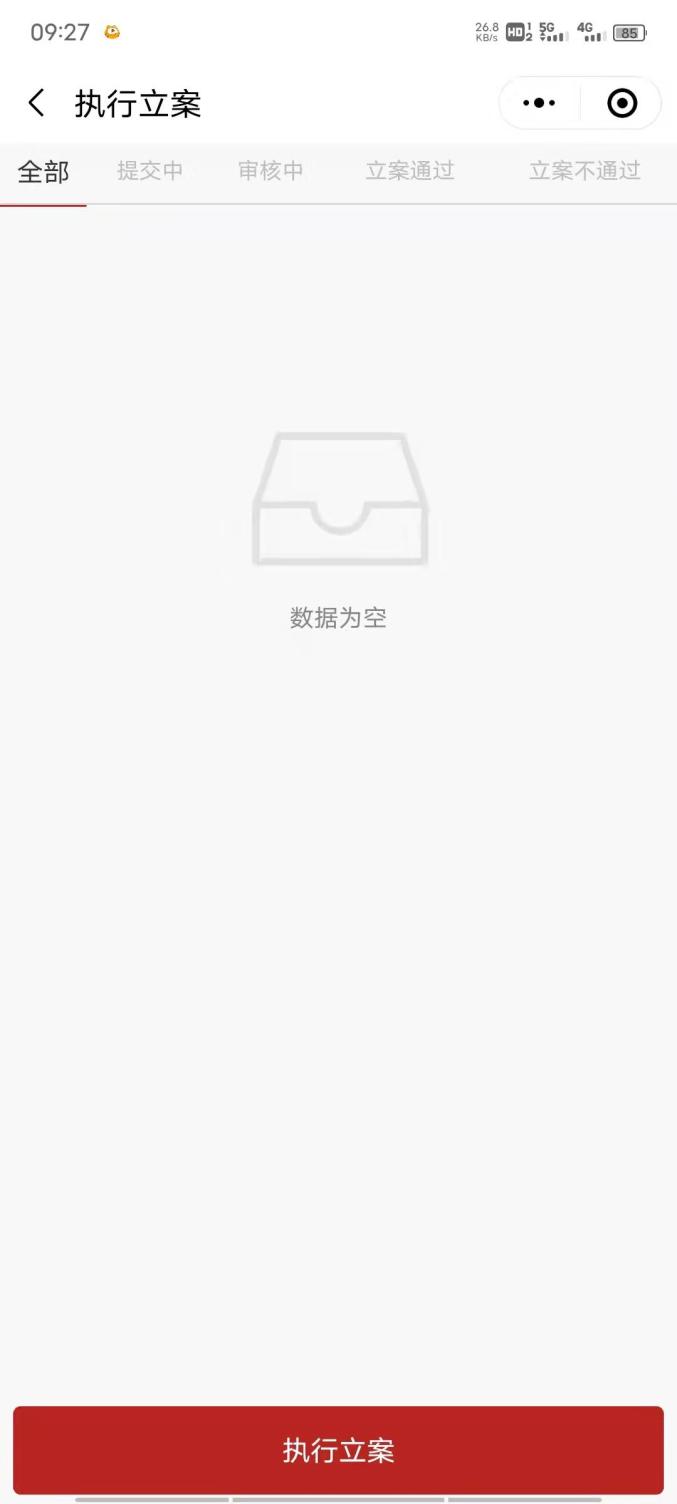This screenshot has height=1504, width=677.
Task: Switch to the 审核中 tab
Action: [270, 171]
